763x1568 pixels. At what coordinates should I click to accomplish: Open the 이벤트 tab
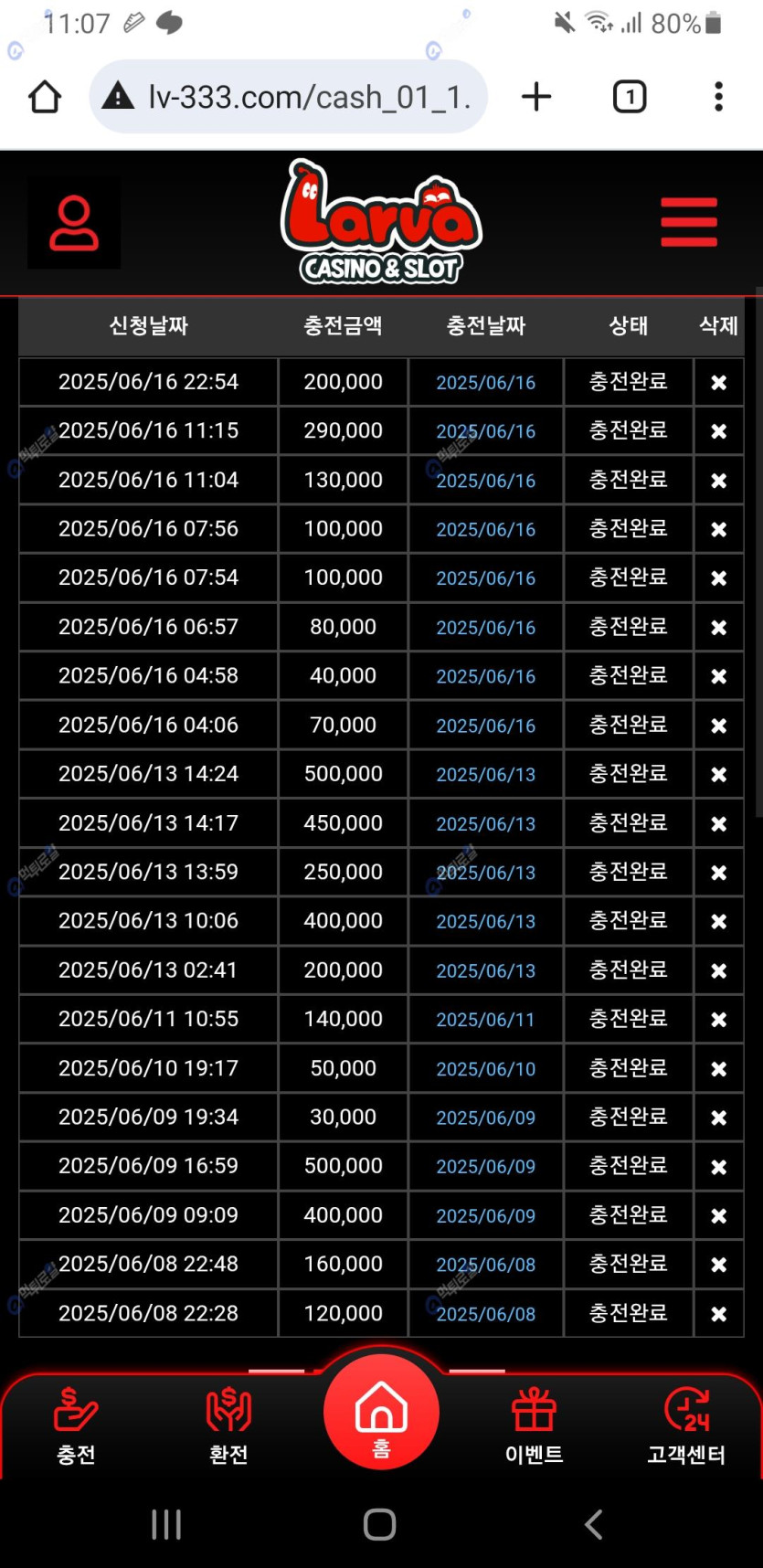[535, 1425]
